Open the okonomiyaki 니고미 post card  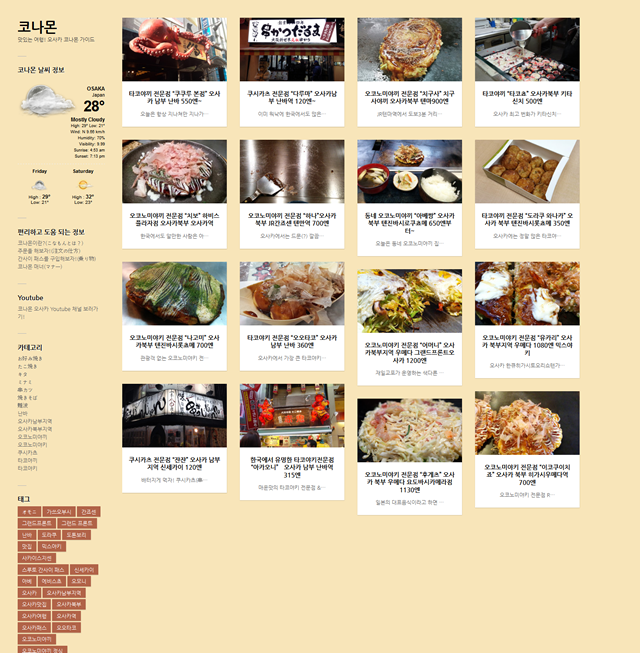174,341
